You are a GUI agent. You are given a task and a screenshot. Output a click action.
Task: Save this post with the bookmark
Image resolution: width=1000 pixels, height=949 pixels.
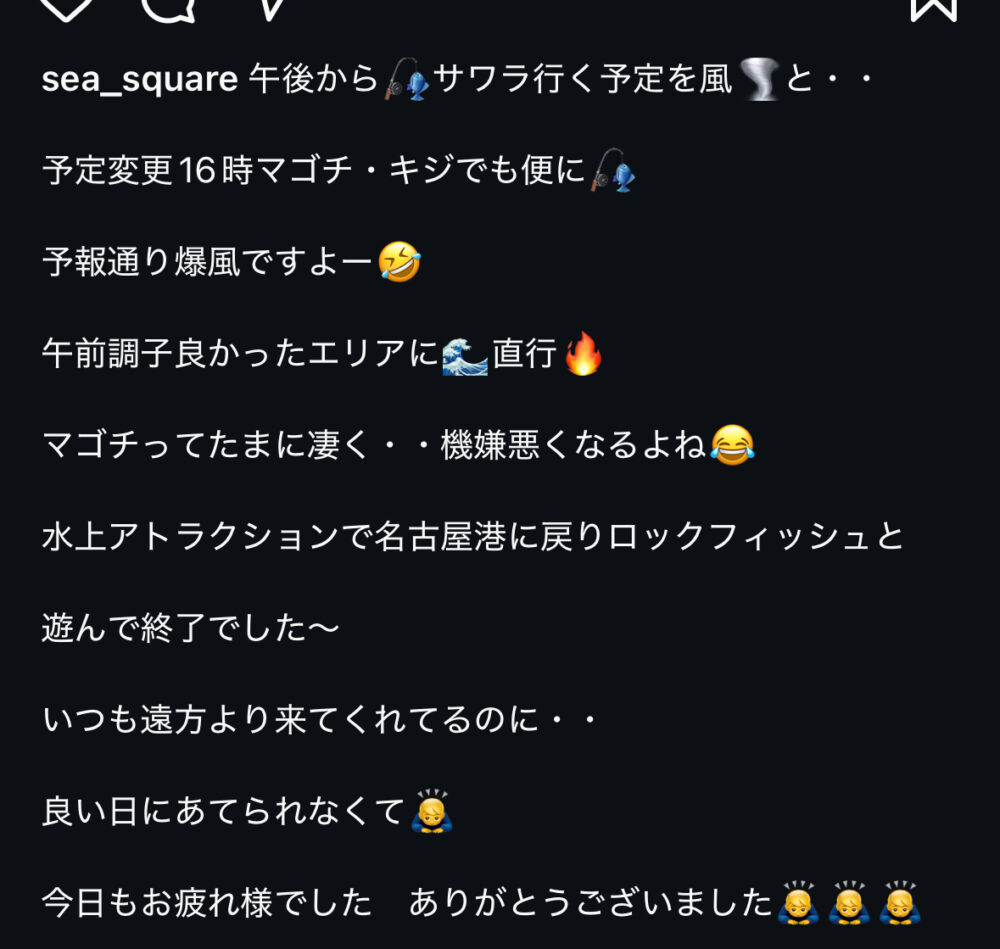point(934,6)
